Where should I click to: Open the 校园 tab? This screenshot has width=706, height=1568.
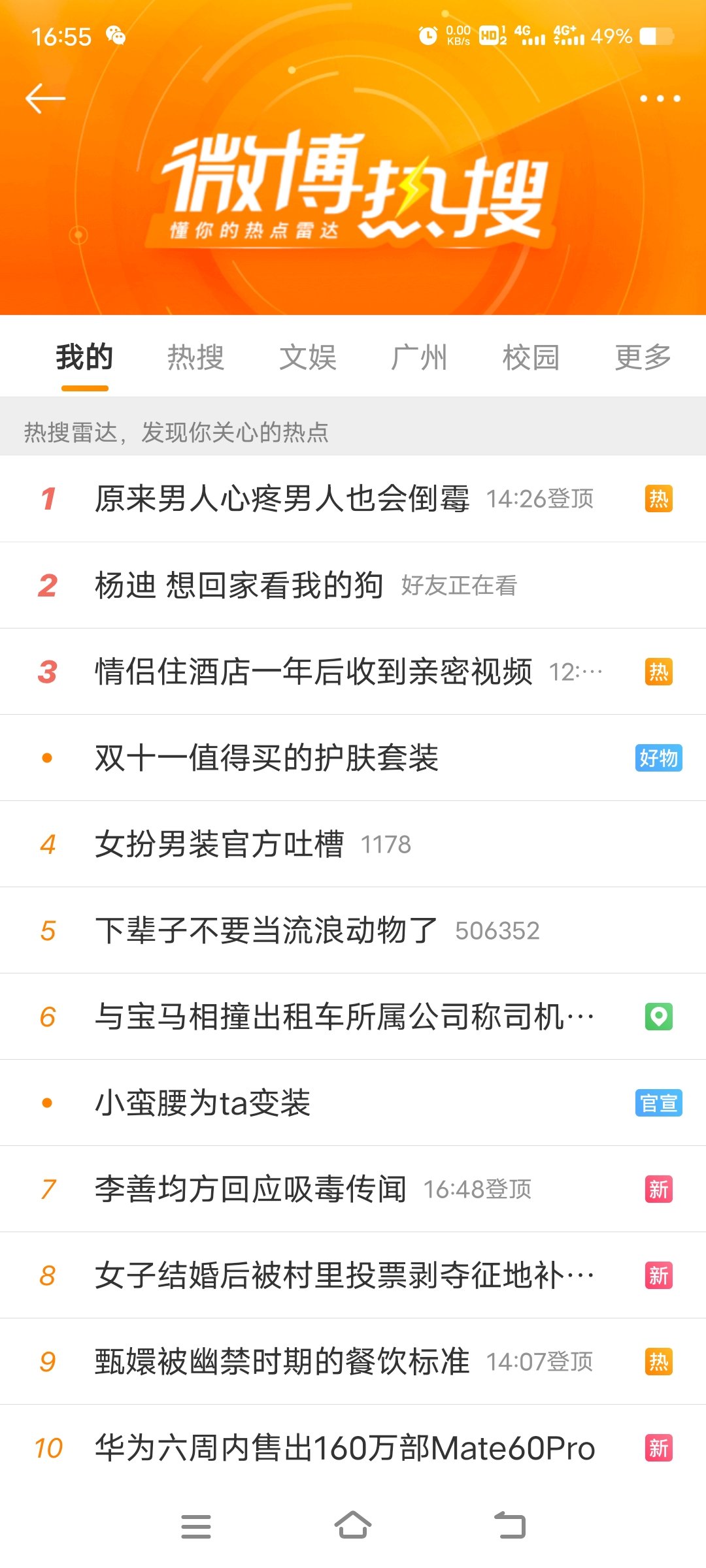pos(531,357)
